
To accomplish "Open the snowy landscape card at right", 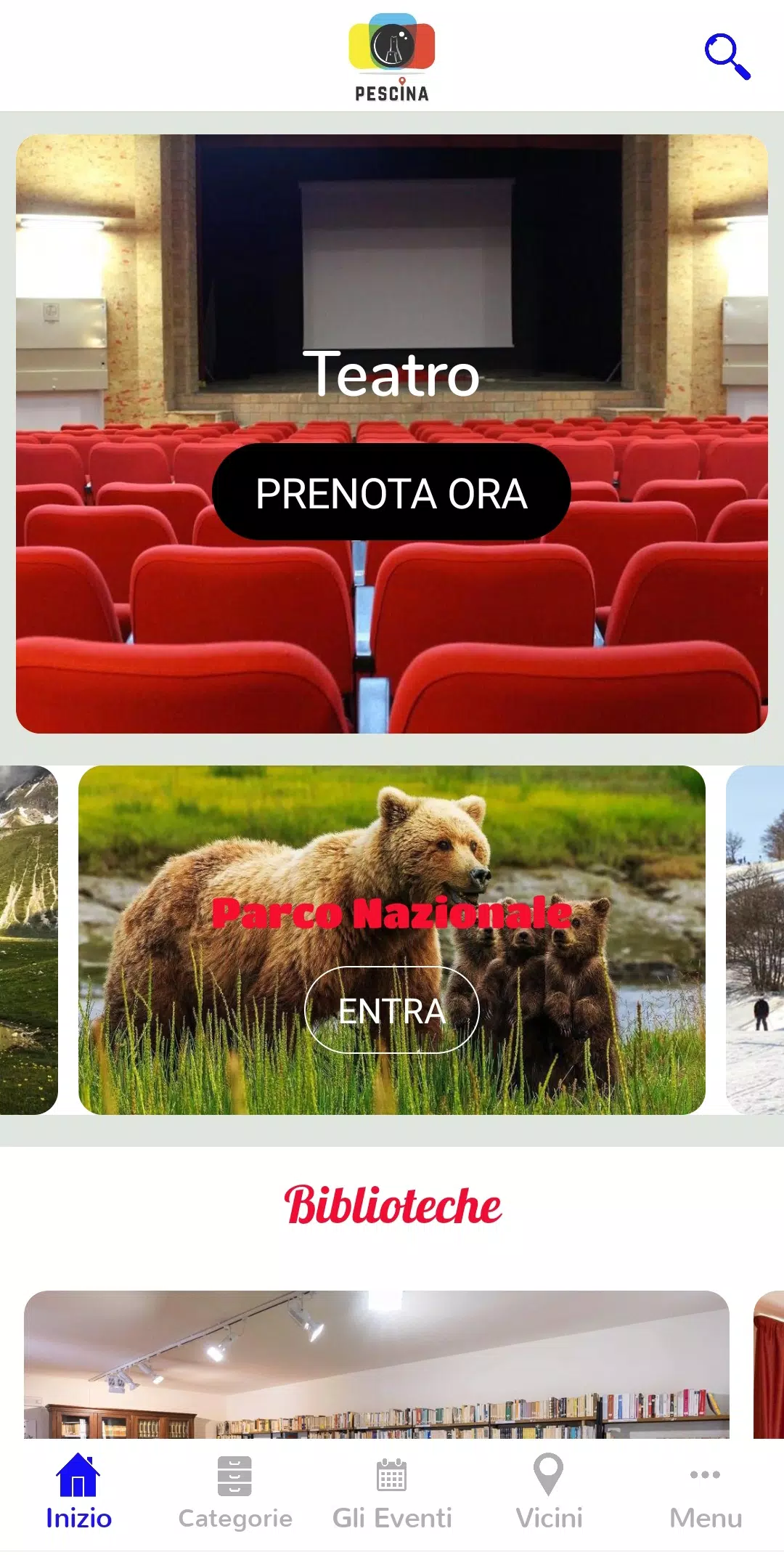I will [755, 940].
